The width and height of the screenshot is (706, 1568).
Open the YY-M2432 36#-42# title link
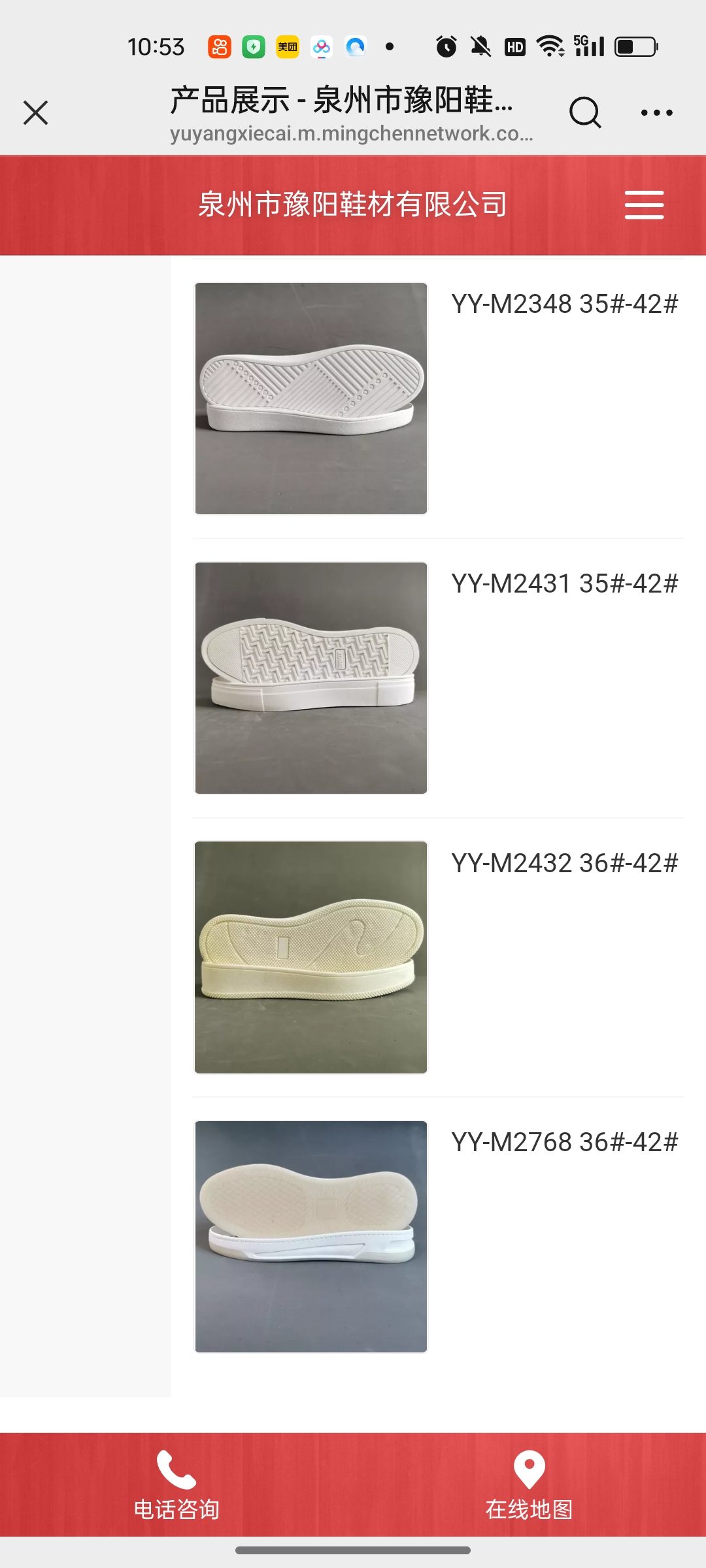[x=565, y=863]
